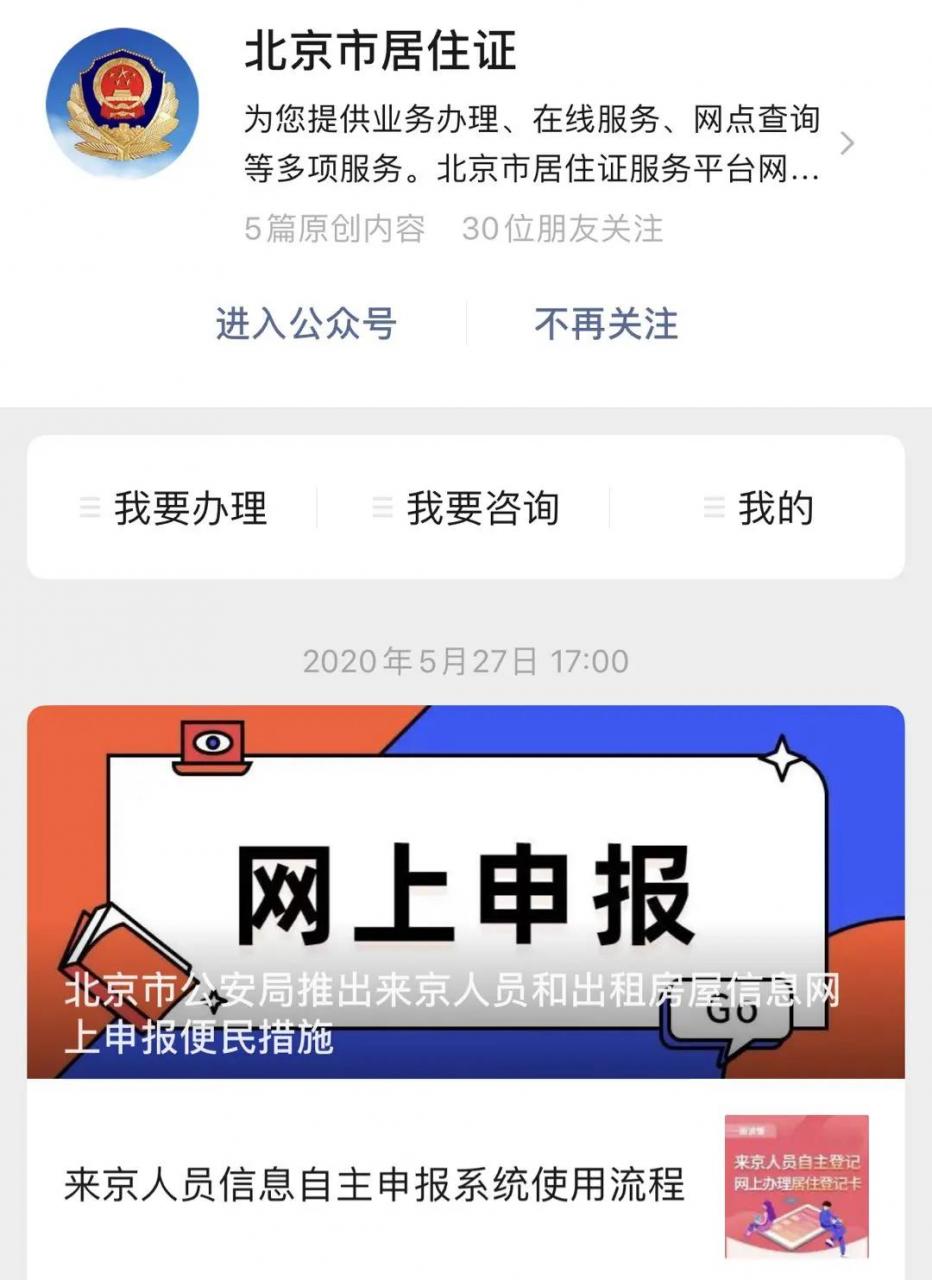Click the hamburger icon beside 我要办理
This screenshot has width=932, height=1280.
pos(88,508)
